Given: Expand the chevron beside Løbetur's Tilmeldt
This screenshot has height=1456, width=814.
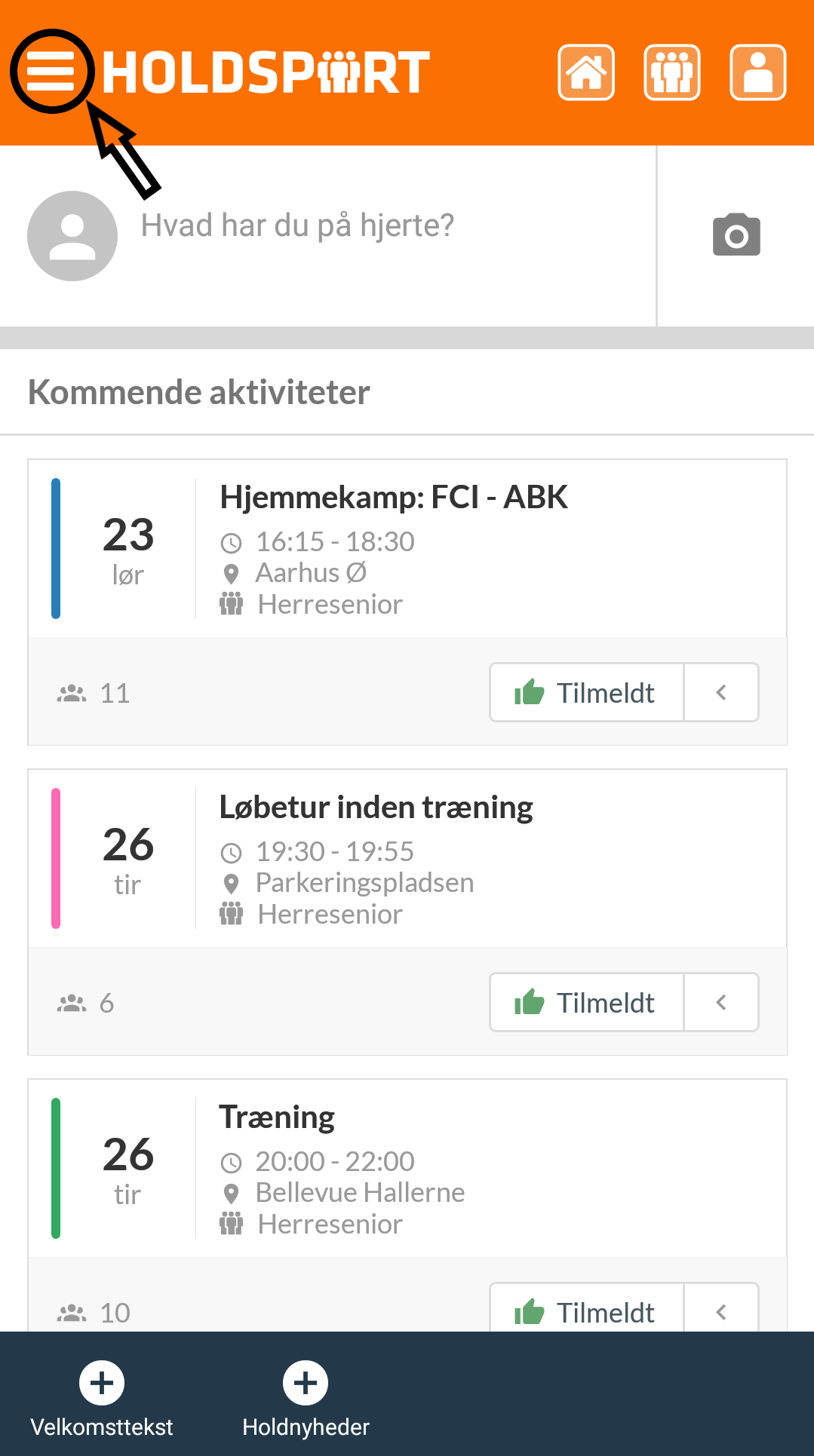Looking at the screenshot, I should tap(721, 1002).
